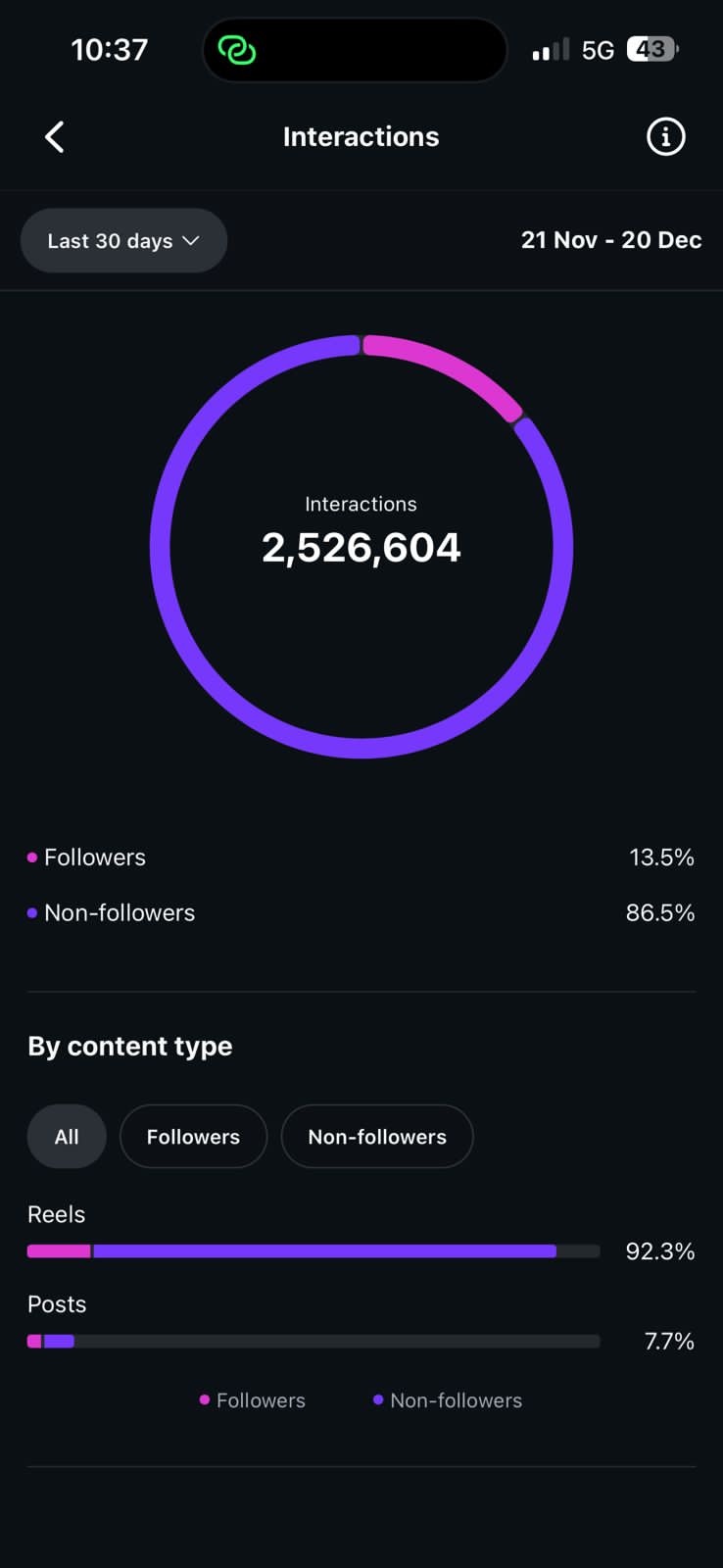Select the All content type chip
The image size is (723, 1568).
pyautogui.click(x=67, y=1137)
